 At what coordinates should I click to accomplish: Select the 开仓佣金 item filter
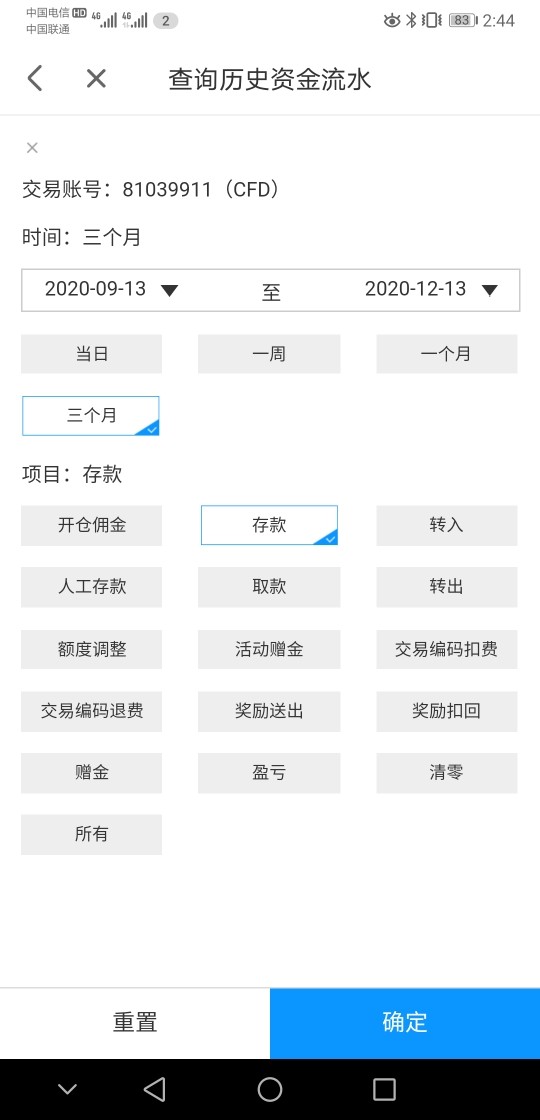tap(91, 526)
